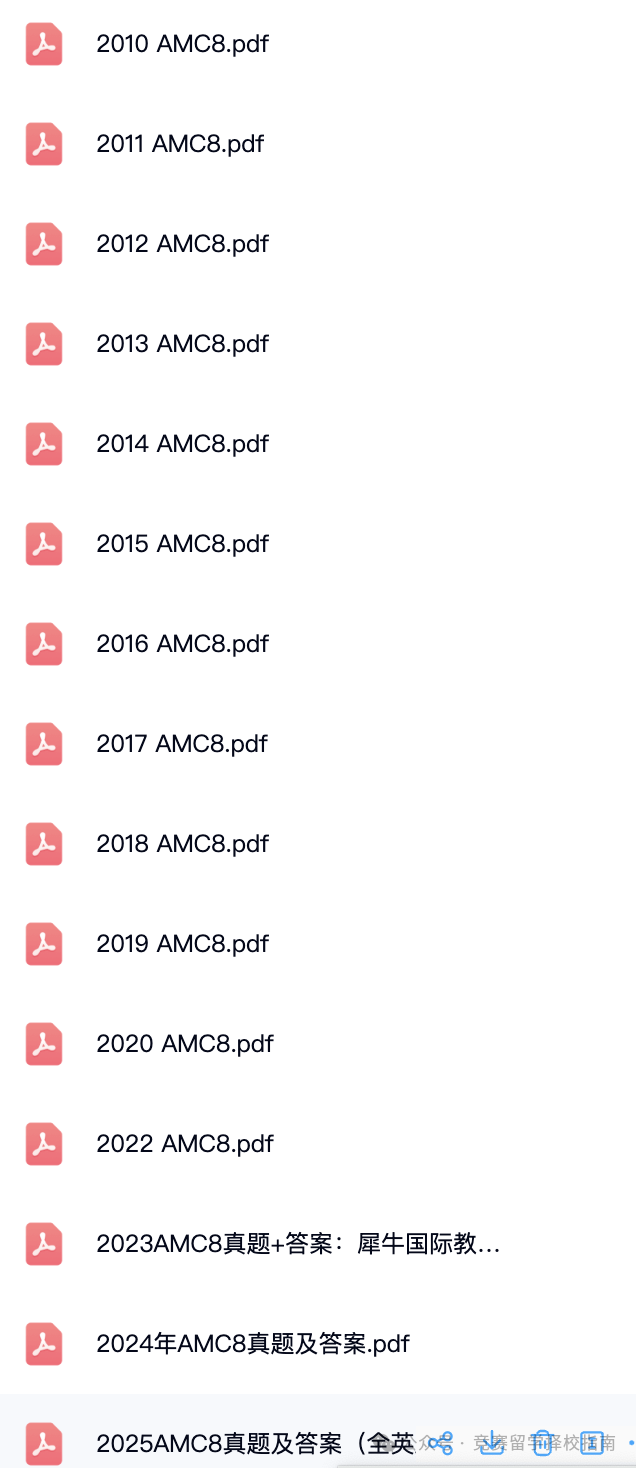The image size is (636, 1468).
Task: Open the 2013 AMC8.pdf file
Action: point(182,344)
